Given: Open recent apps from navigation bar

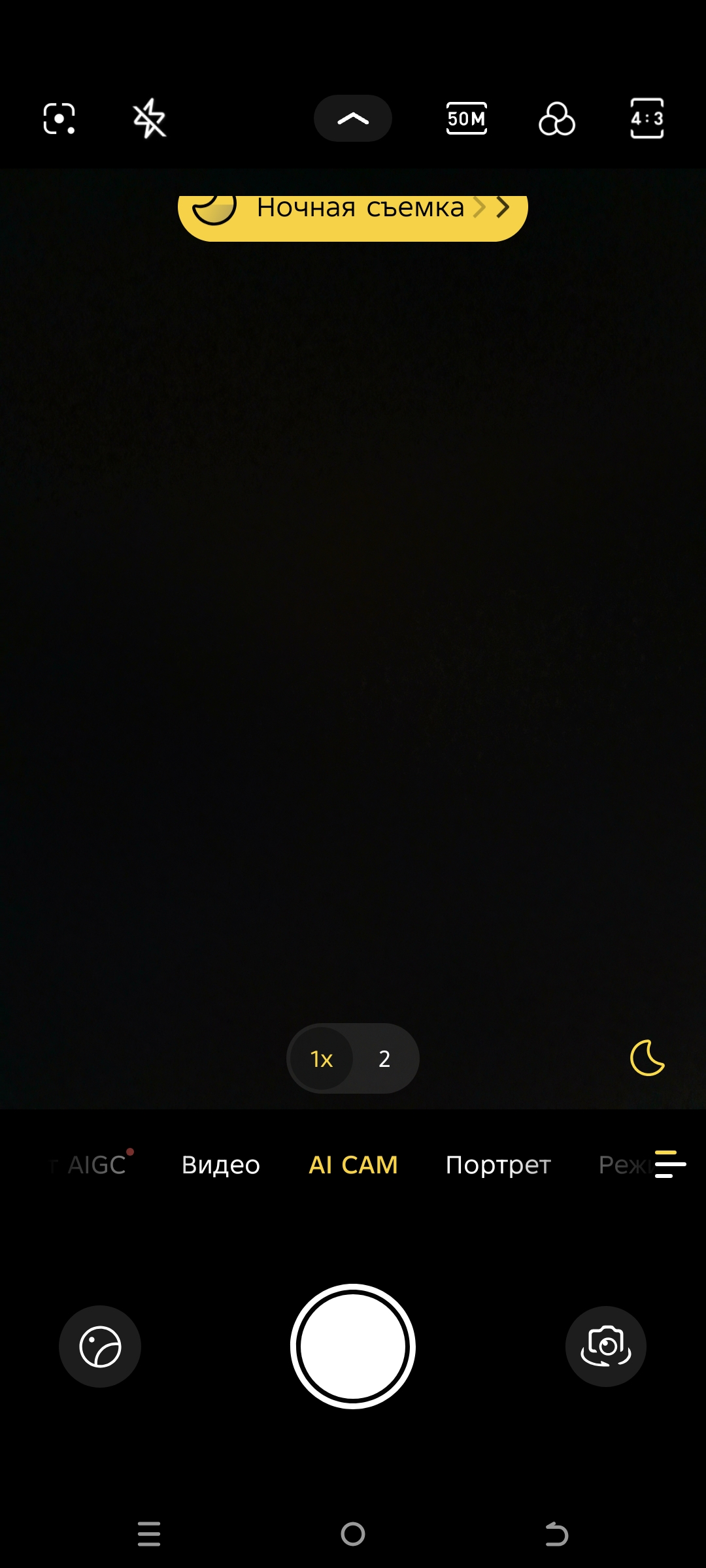Looking at the screenshot, I should coord(149,1533).
